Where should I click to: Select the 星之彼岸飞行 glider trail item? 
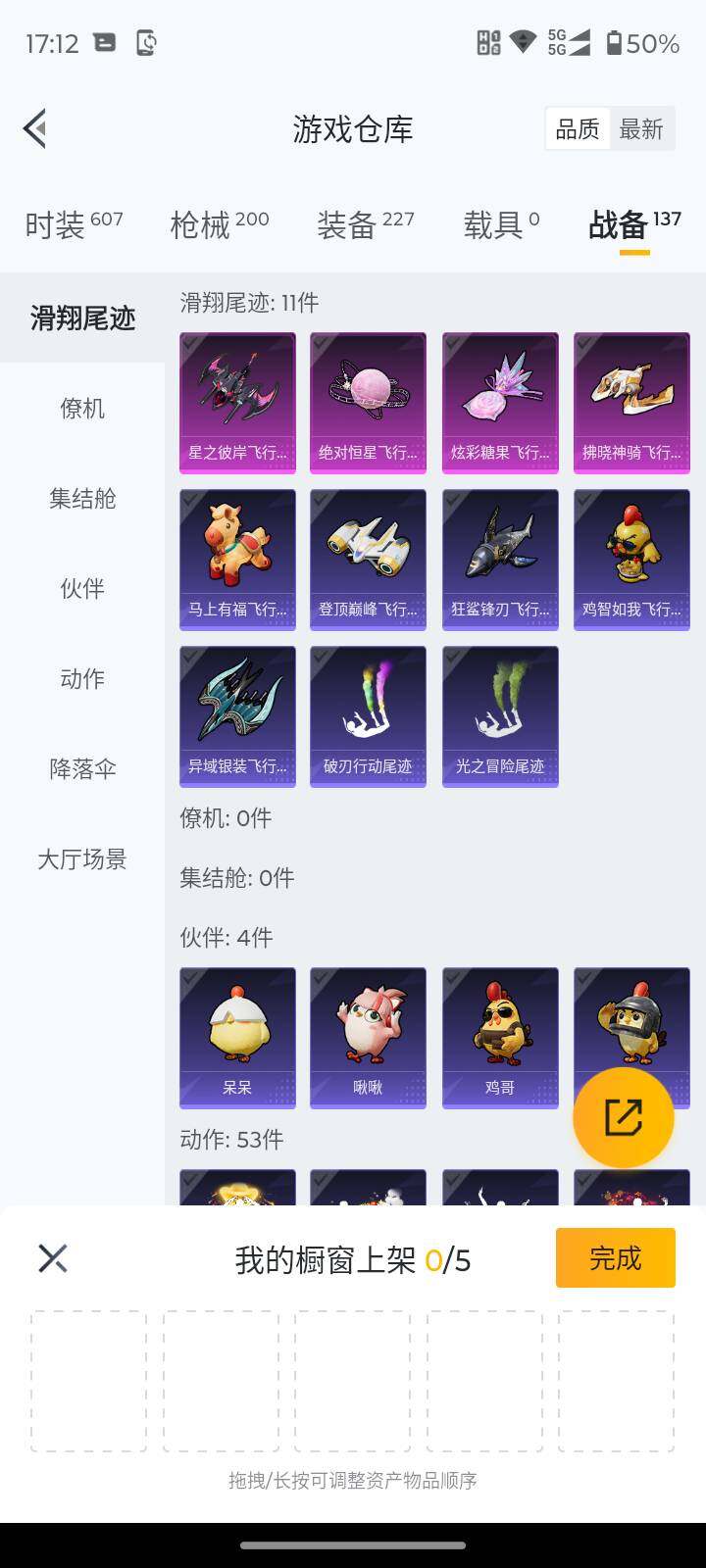click(236, 402)
